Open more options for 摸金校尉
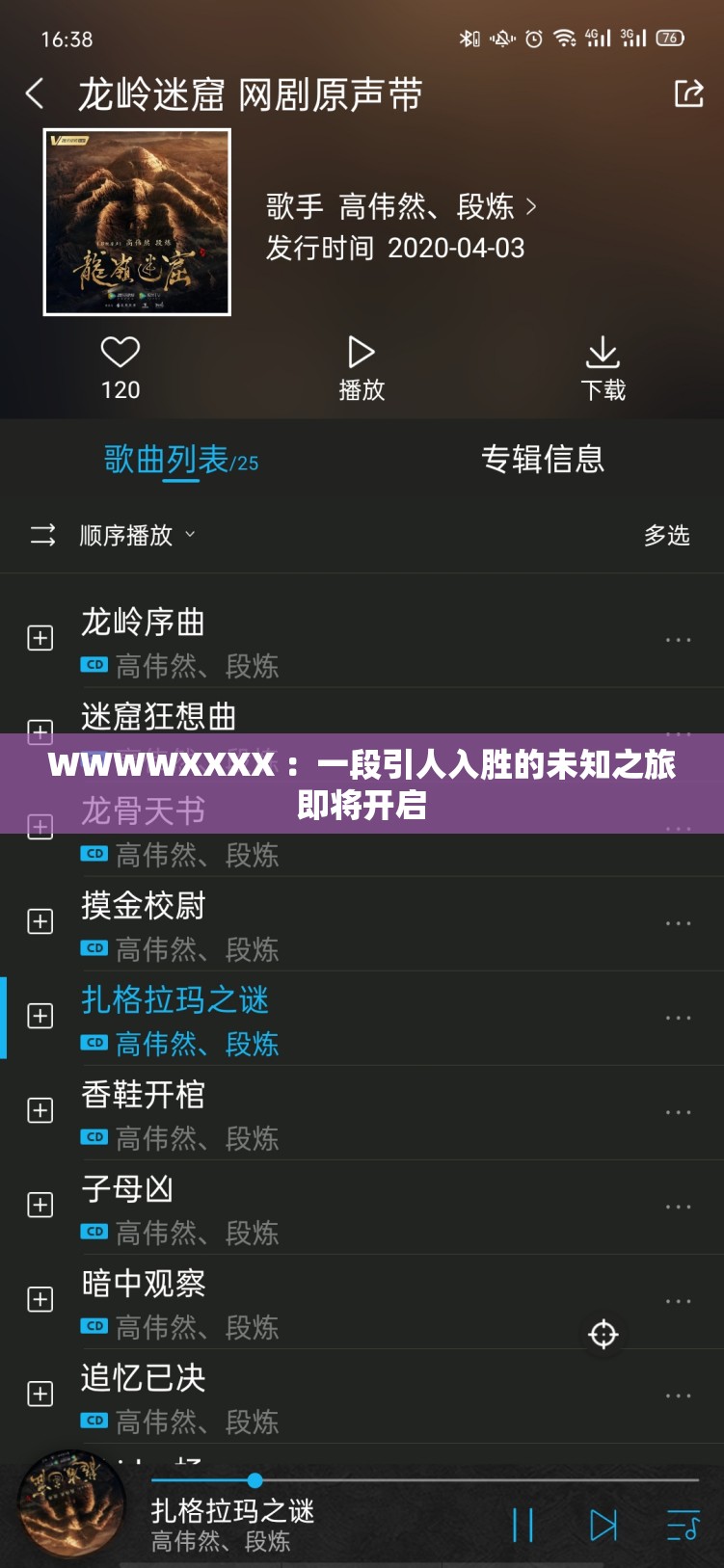Image resolution: width=724 pixels, height=1568 pixels. click(678, 921)
